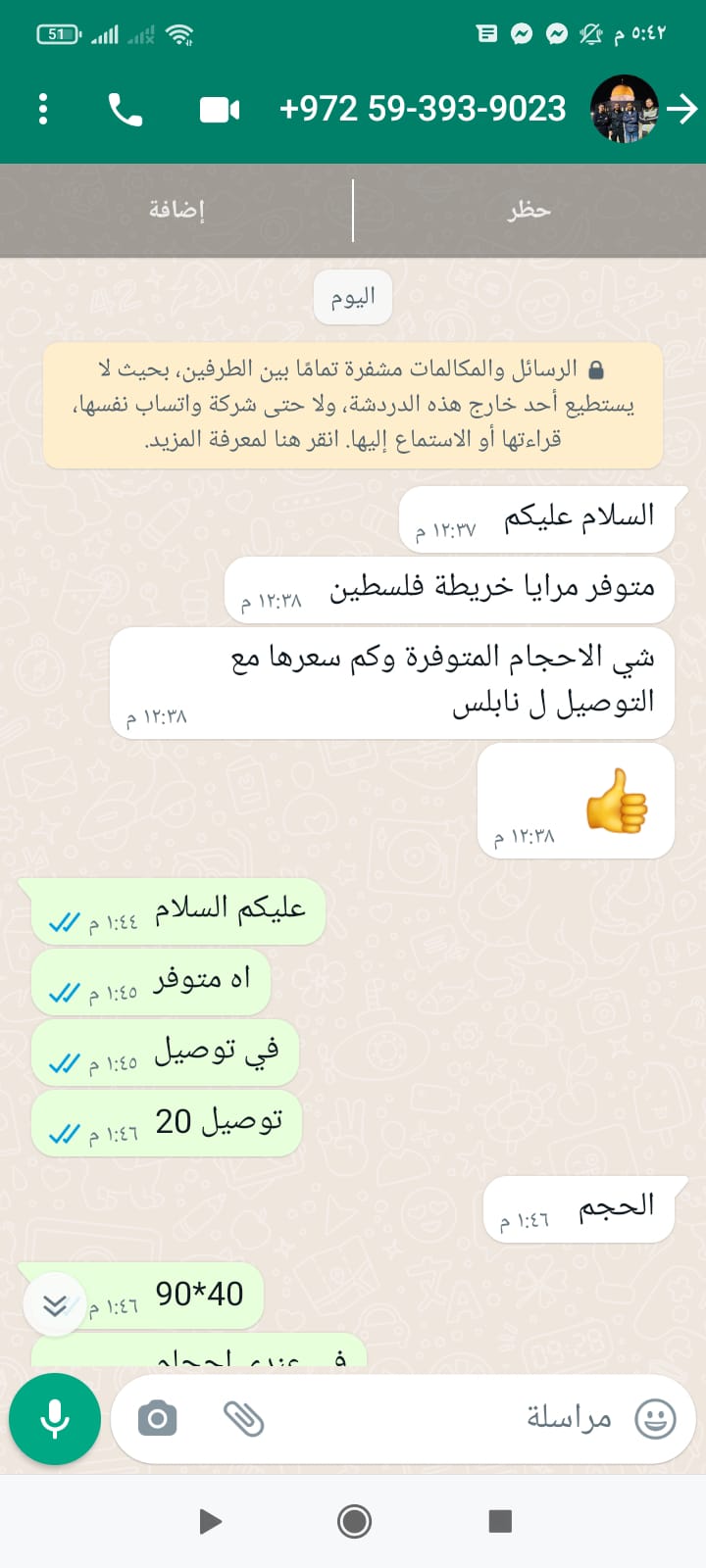
Task: Open the emoji picker
Action: (655, 1418)
